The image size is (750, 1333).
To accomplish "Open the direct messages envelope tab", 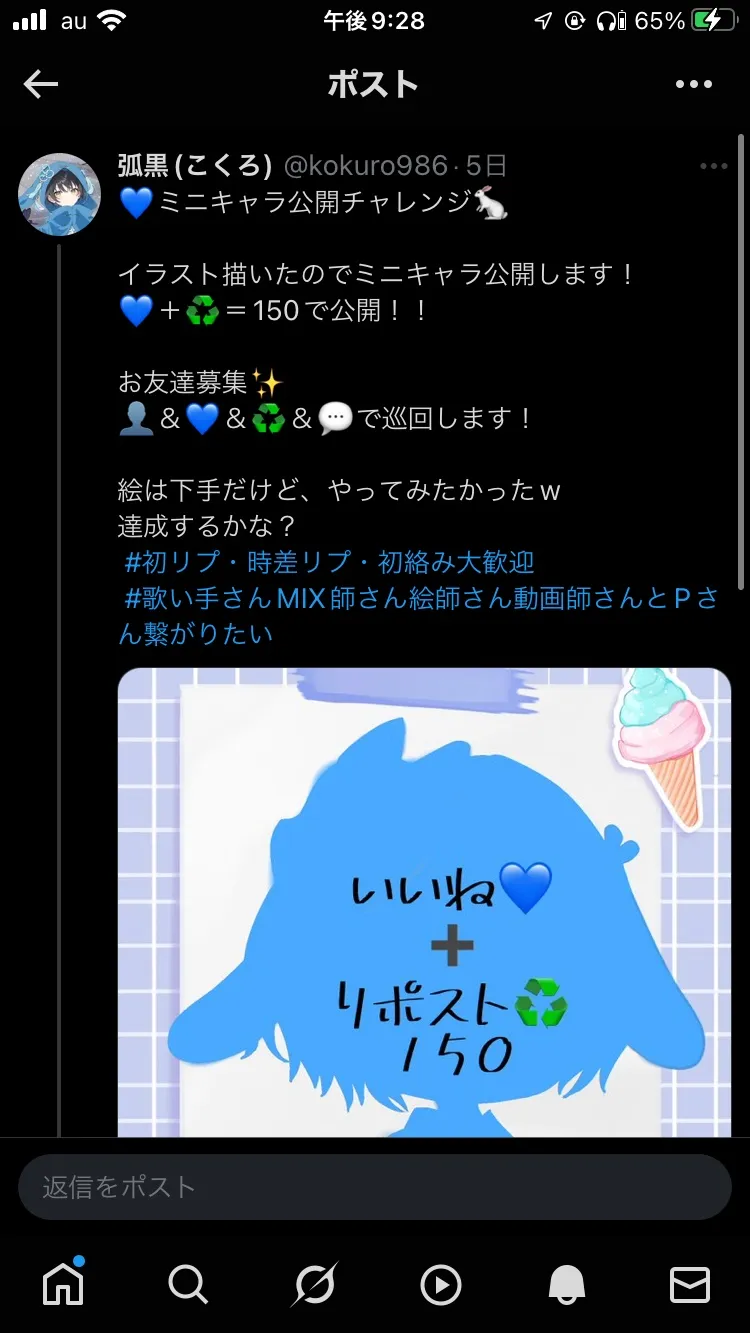I will coord(690,1284).
